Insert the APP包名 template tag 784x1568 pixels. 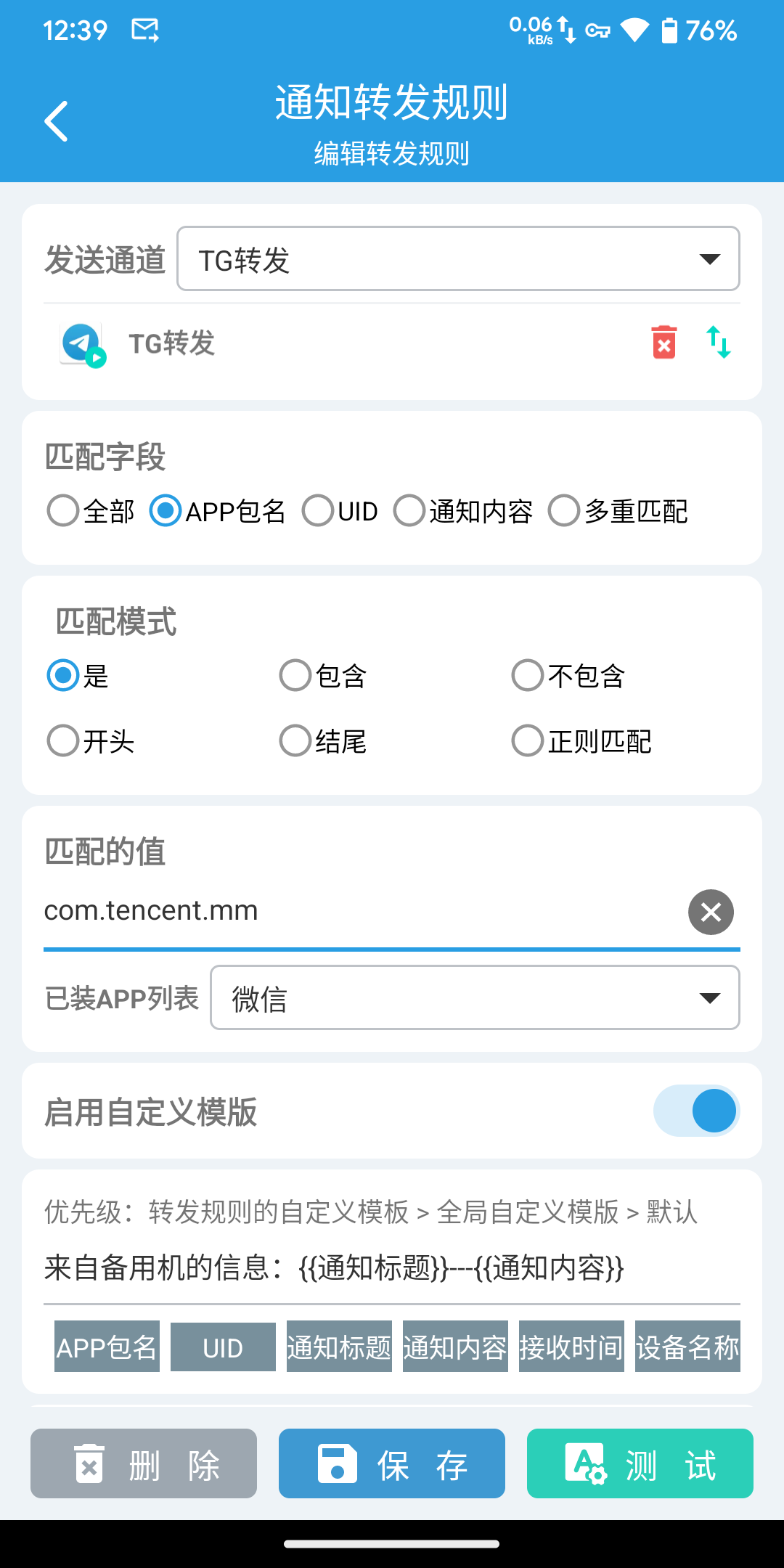(107, 1347)
